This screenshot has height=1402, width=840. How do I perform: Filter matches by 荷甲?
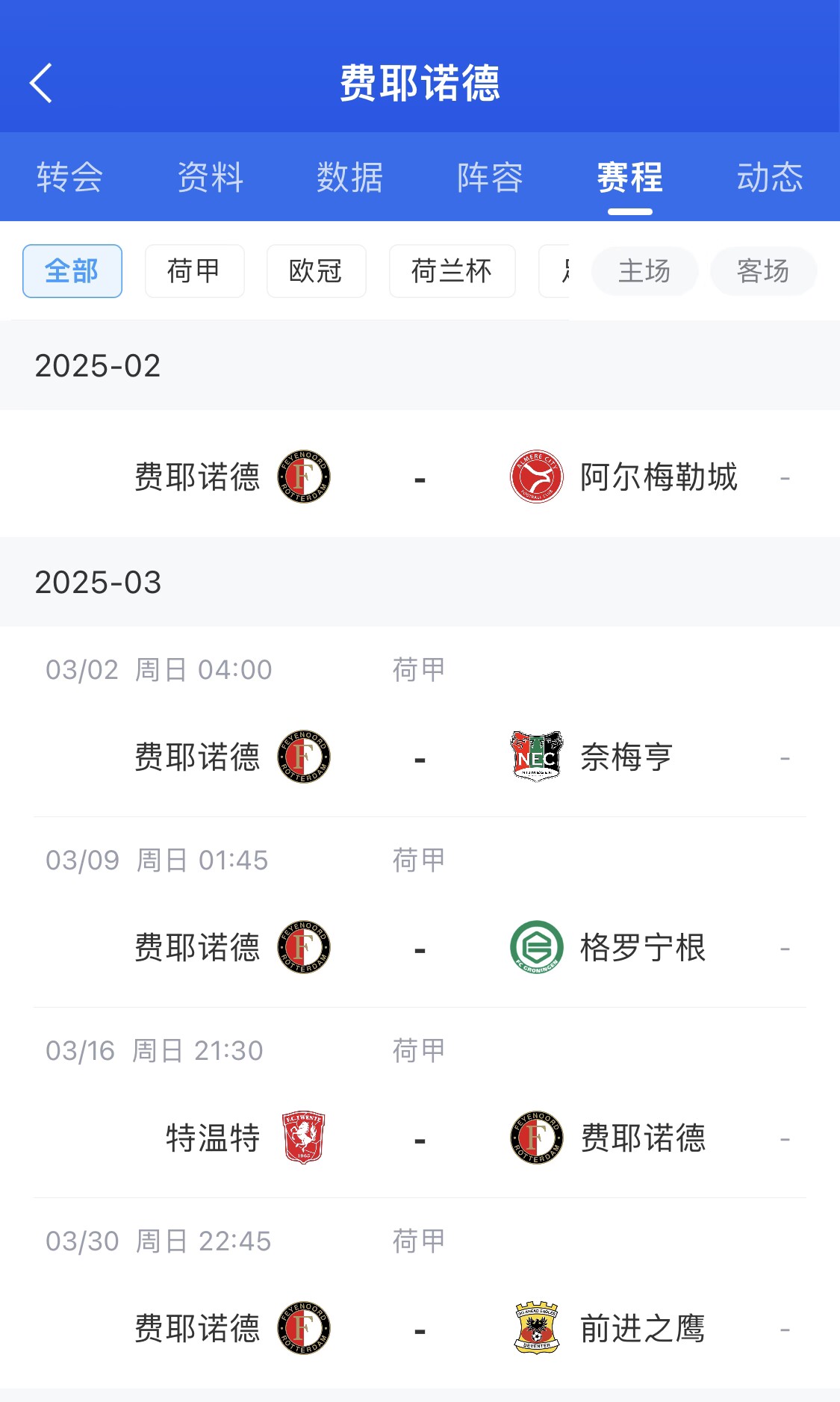pyautogui.click(x=194, y=271)
